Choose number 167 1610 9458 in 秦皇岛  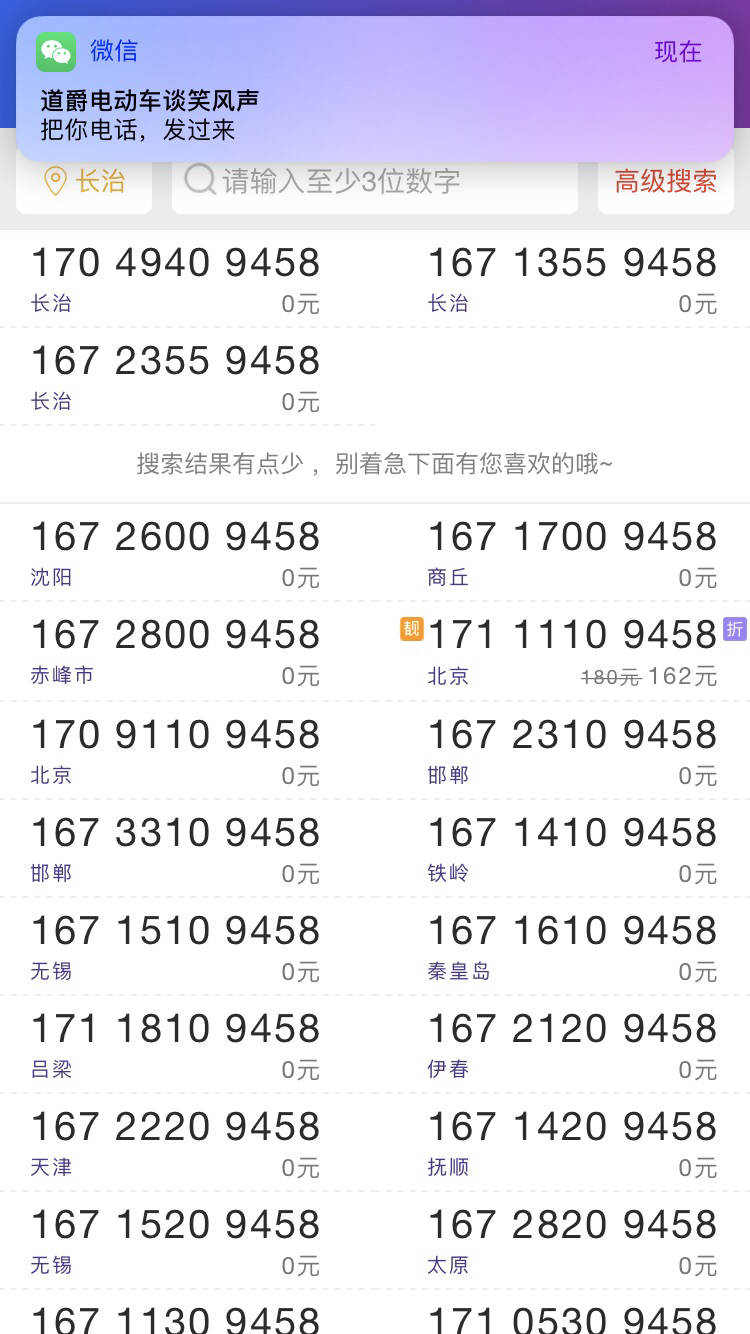(573, 946)
